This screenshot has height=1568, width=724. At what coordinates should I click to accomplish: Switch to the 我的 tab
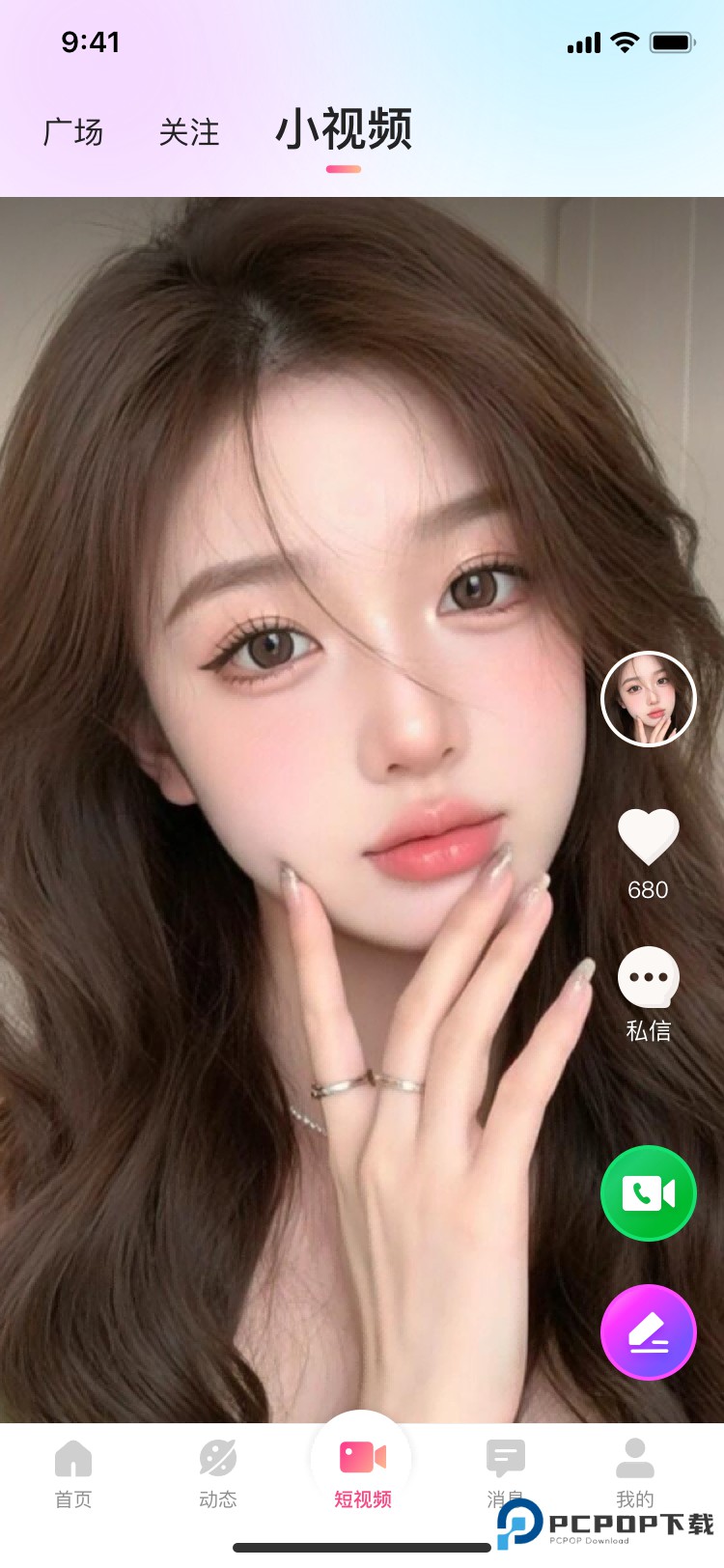tap(635, 1472)
